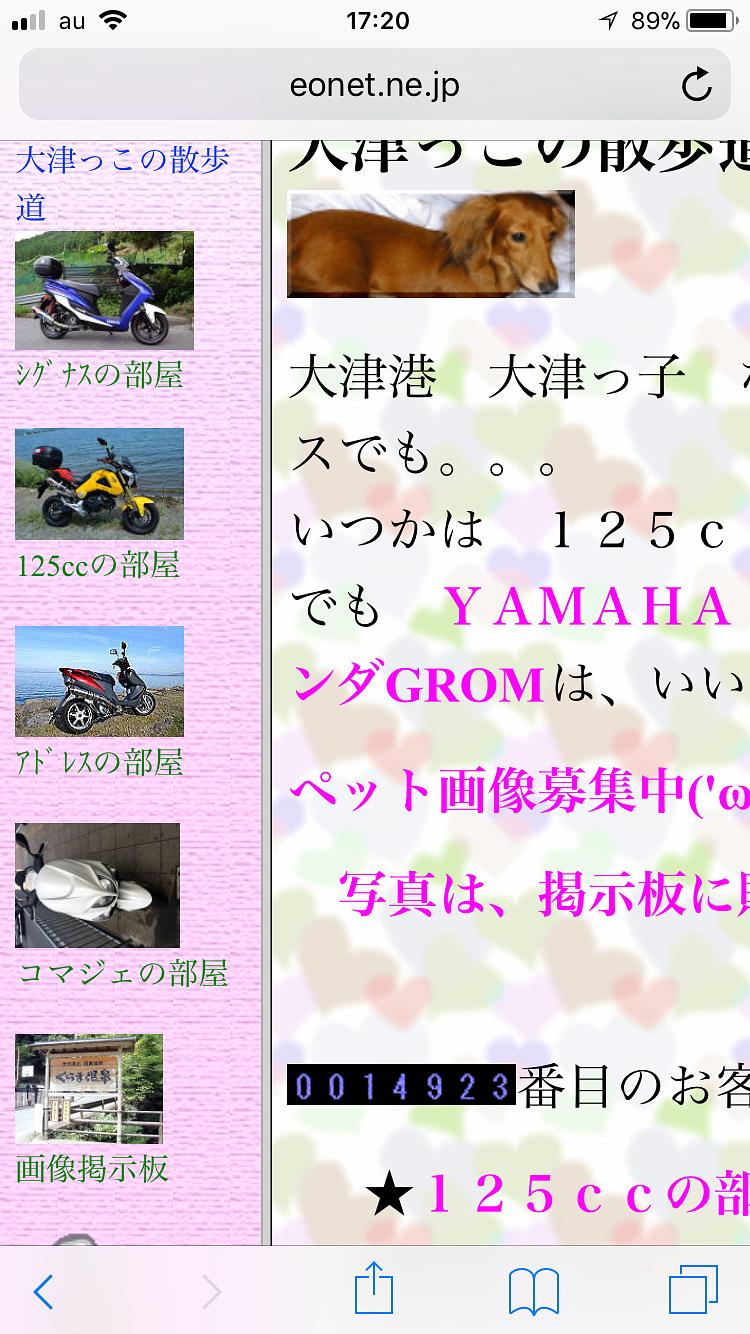This screenshot has height=1334, width=750.
Task: Open bookmarks
Action: (533, 1292)
